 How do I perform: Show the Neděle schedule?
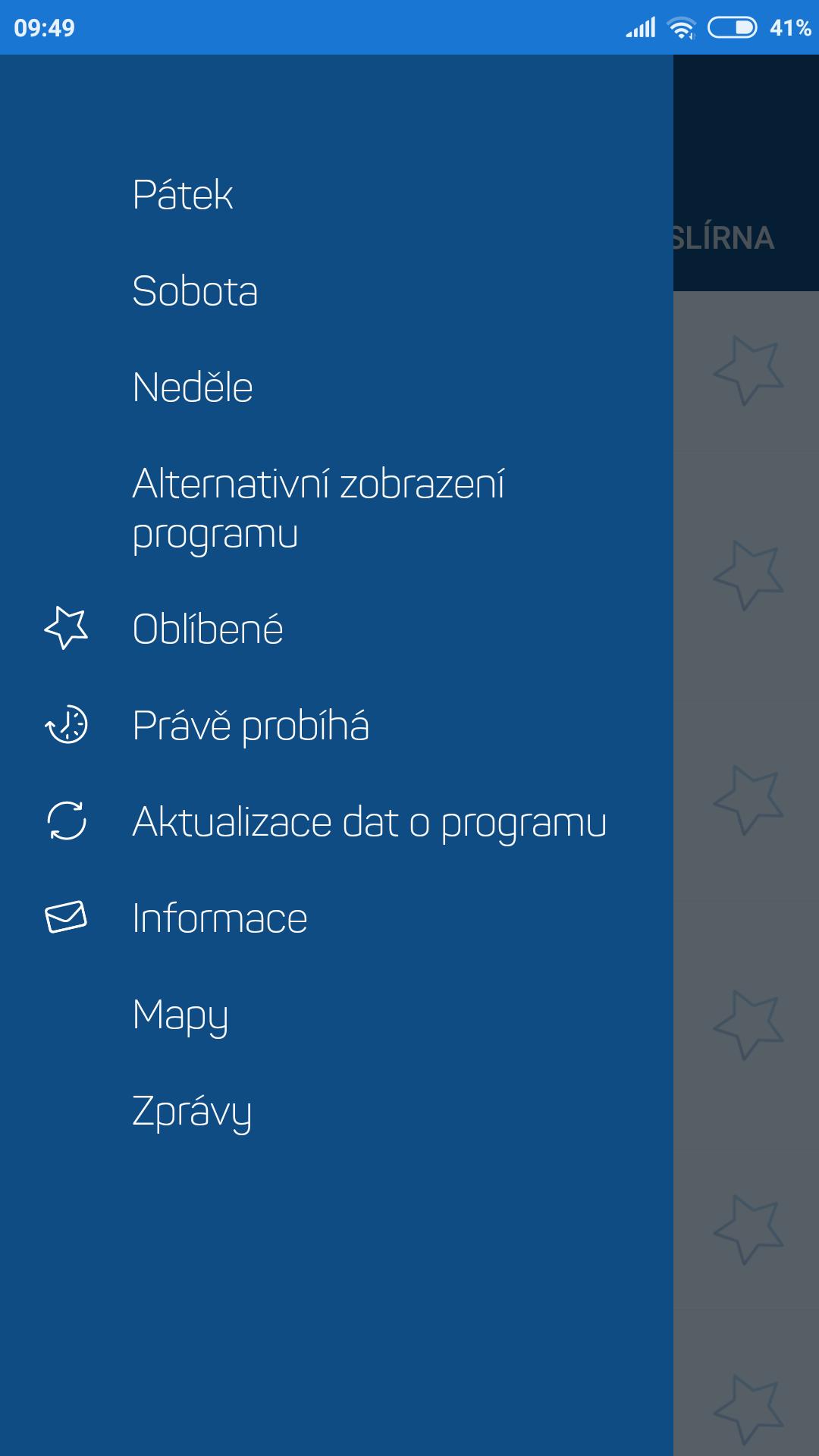[193, 388]
